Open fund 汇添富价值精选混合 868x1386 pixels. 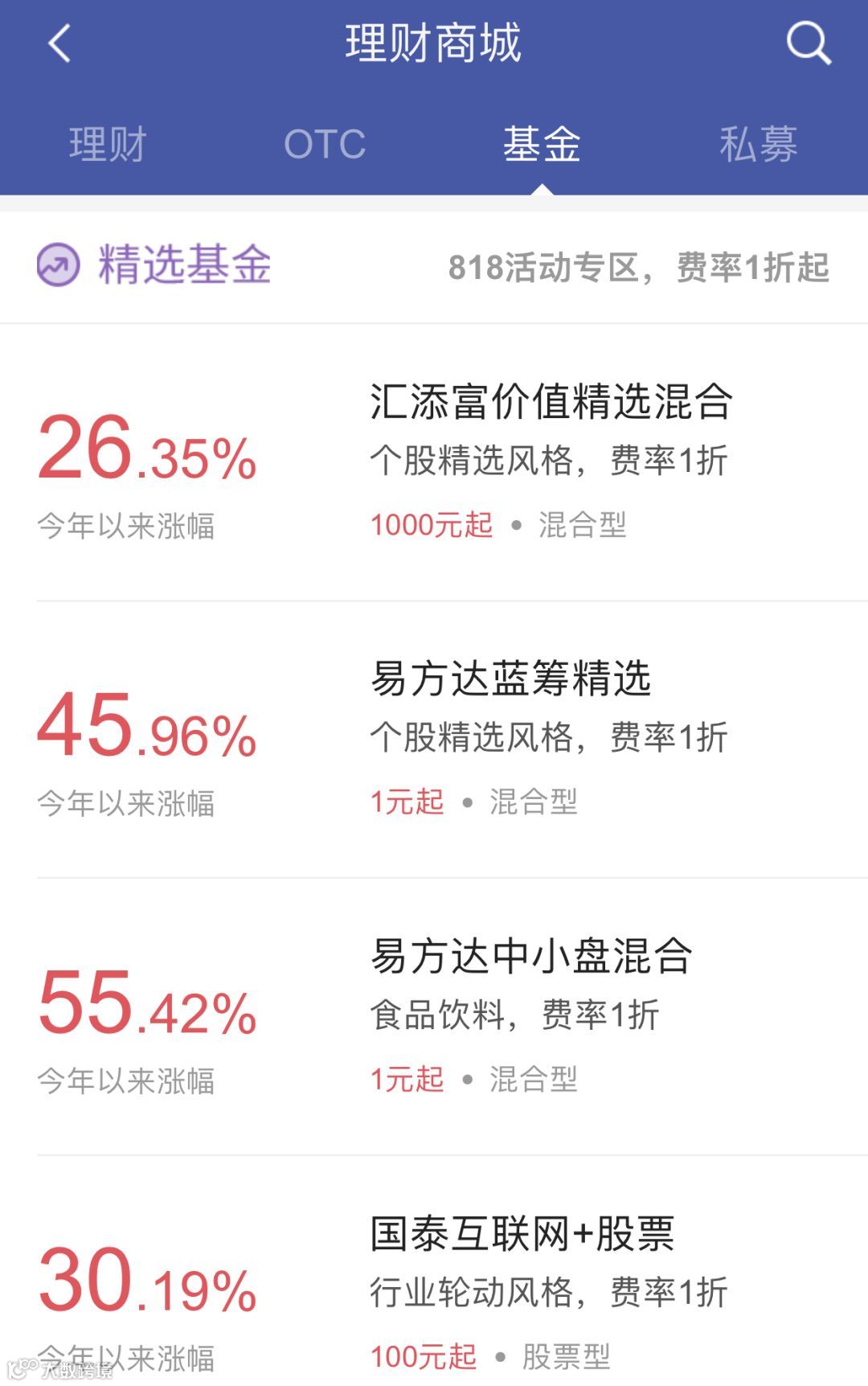pos(551,402)
